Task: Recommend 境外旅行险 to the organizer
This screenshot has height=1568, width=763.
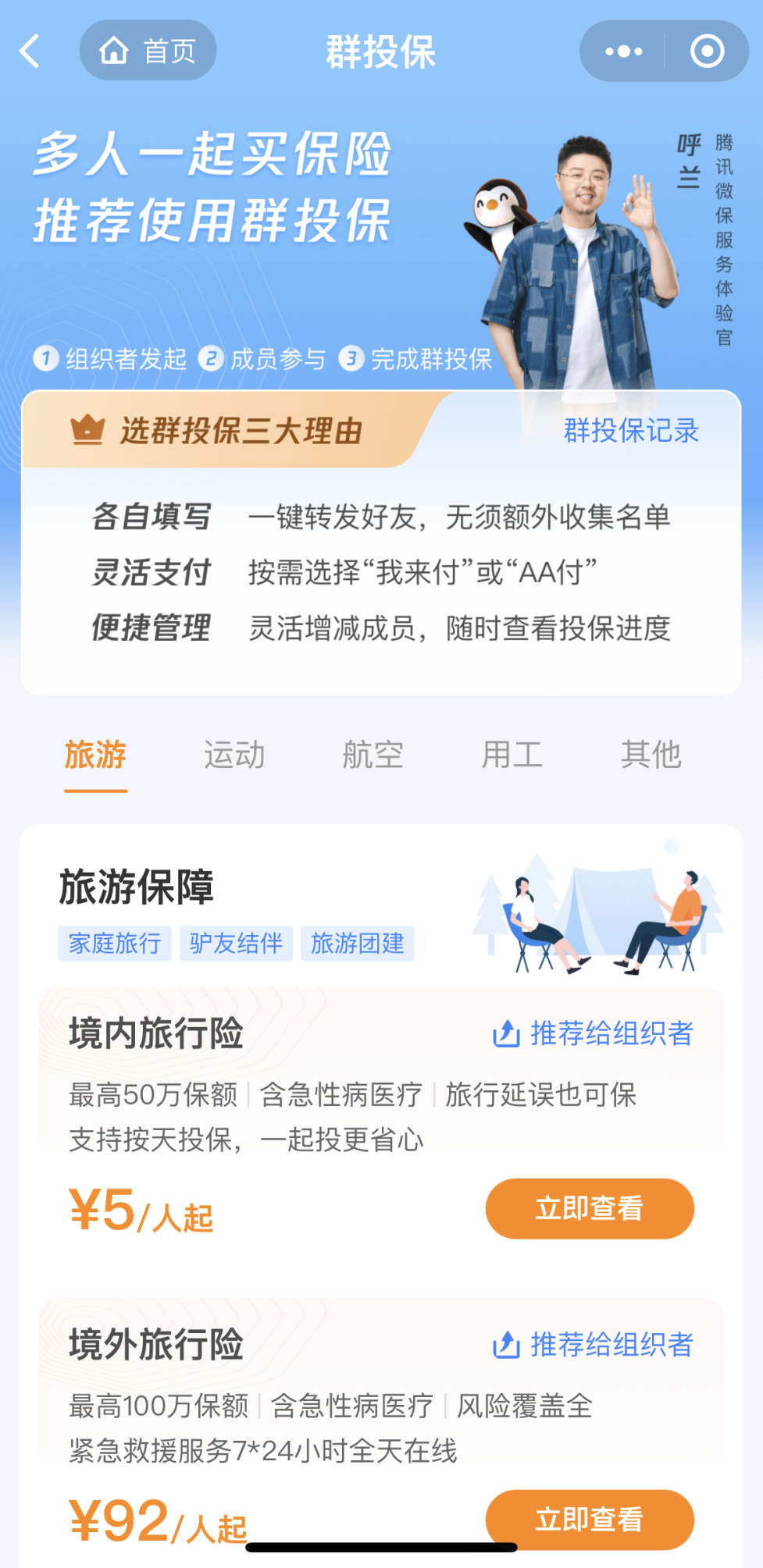Action: point(593,1345)
